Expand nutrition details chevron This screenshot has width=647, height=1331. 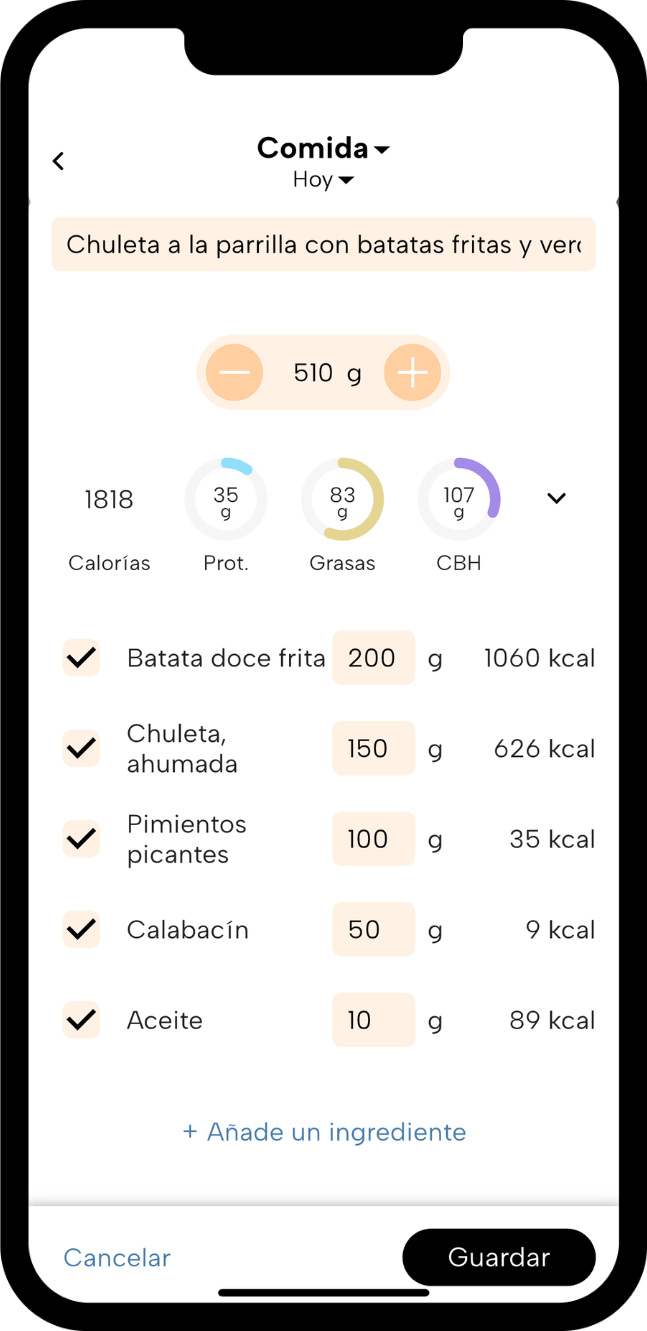pos(557,498)
